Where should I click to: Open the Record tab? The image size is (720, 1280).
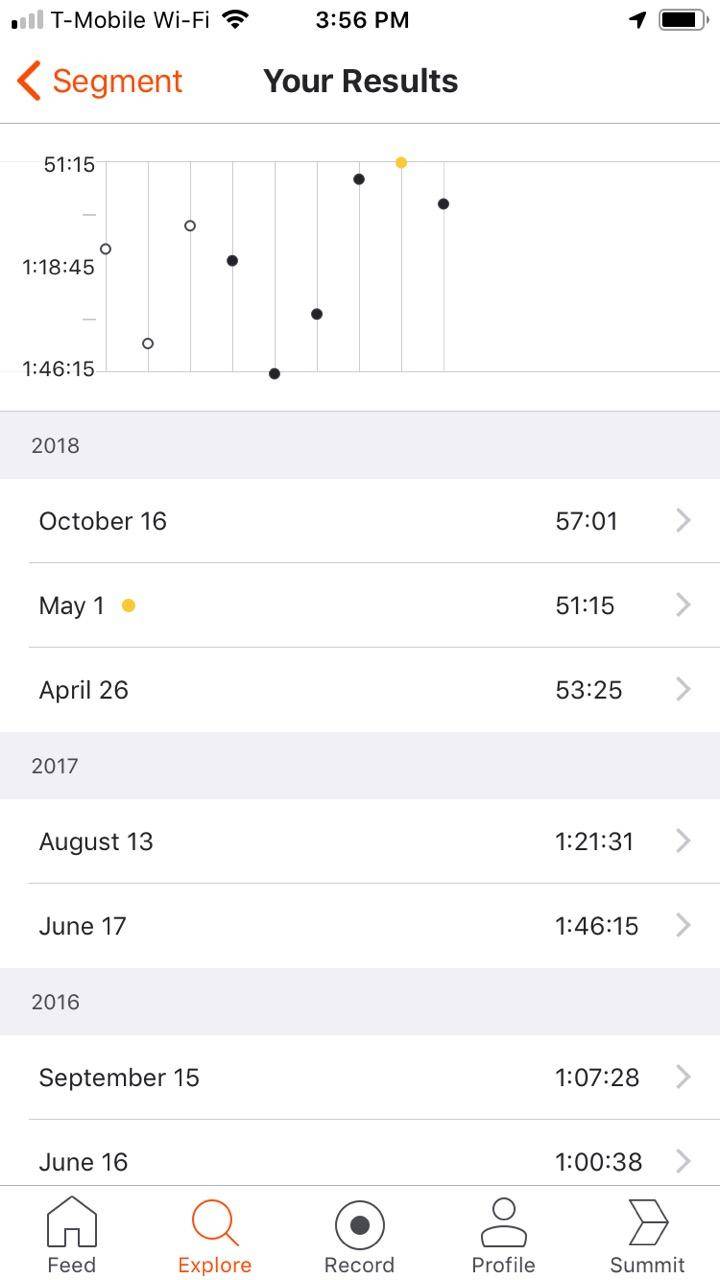click(x=359, y=1235)
